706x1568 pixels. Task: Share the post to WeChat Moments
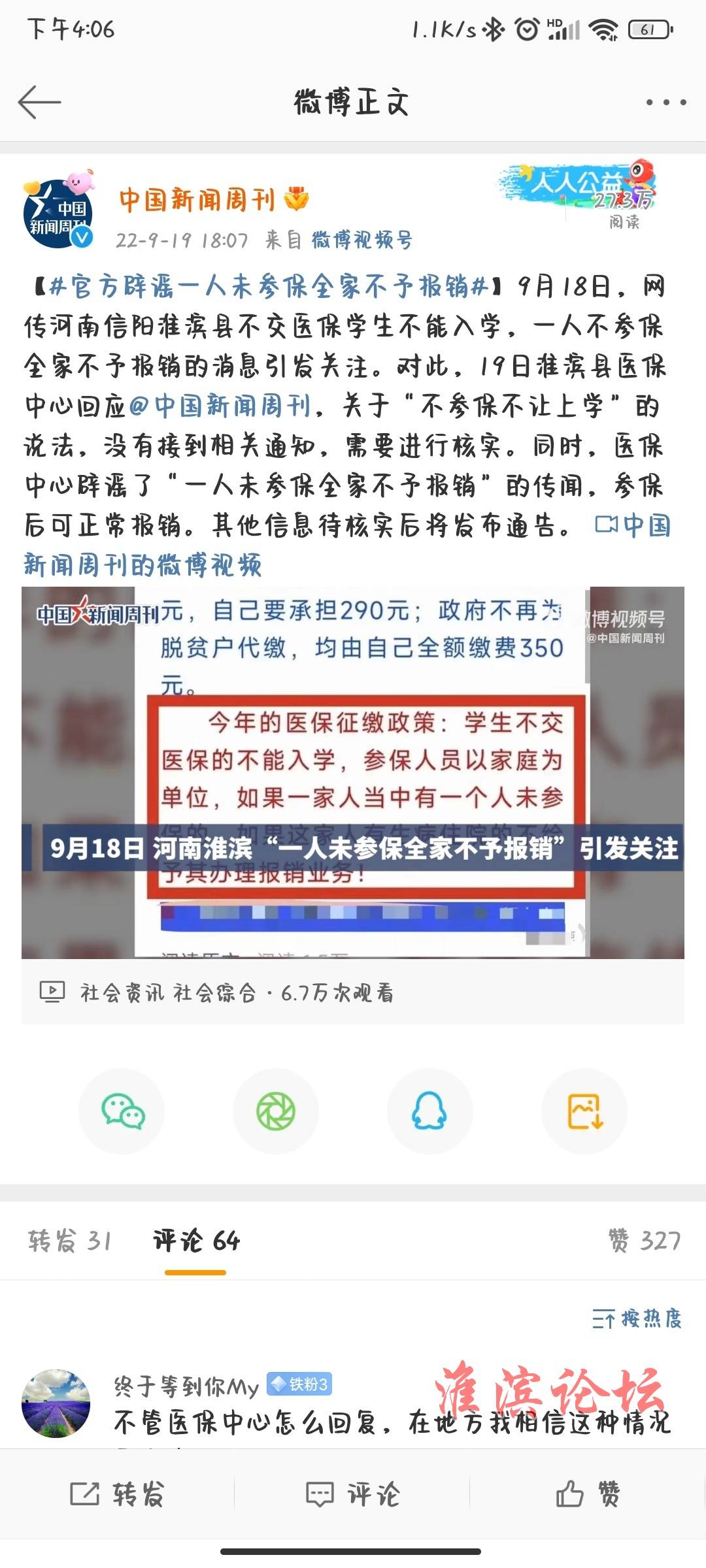276,1111
